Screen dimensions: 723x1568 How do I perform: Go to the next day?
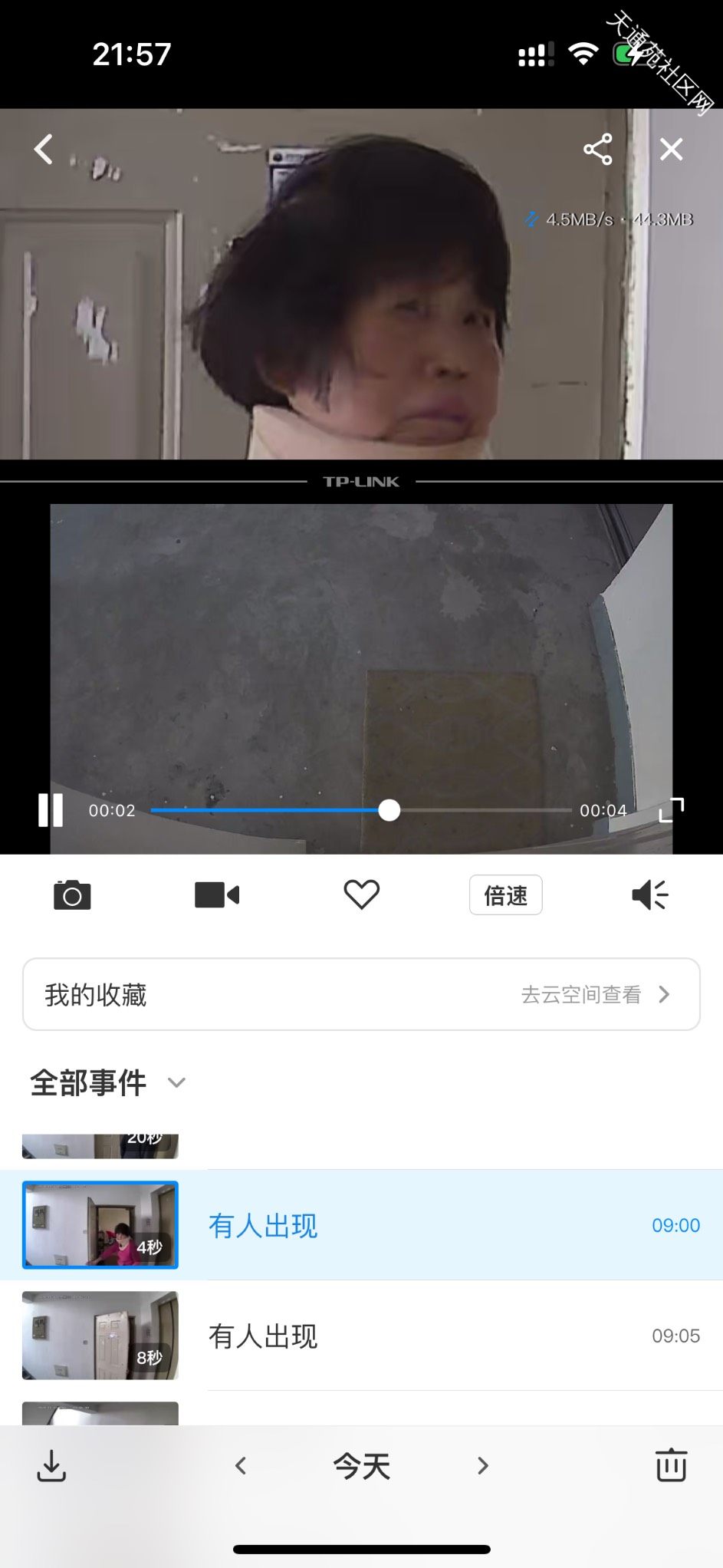click(482, 1466)
